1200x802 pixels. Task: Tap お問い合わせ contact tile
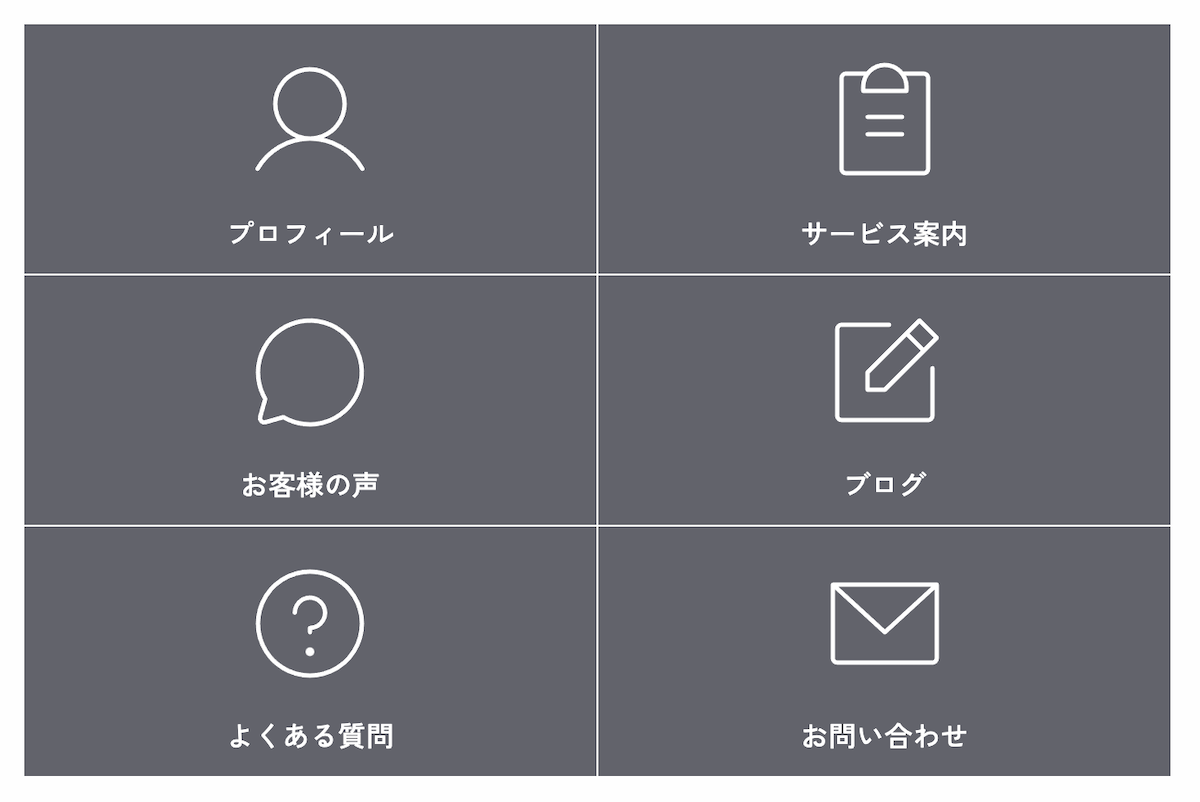(884, 650)
